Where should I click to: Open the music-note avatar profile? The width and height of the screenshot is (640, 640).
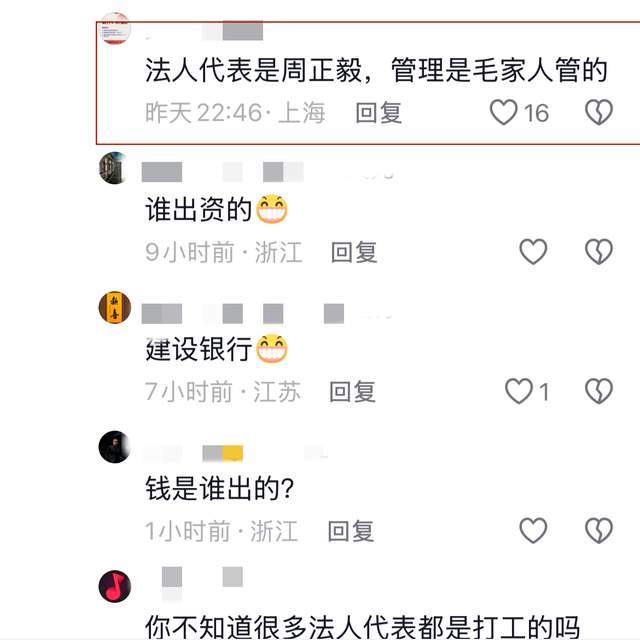tap(115, 585)
